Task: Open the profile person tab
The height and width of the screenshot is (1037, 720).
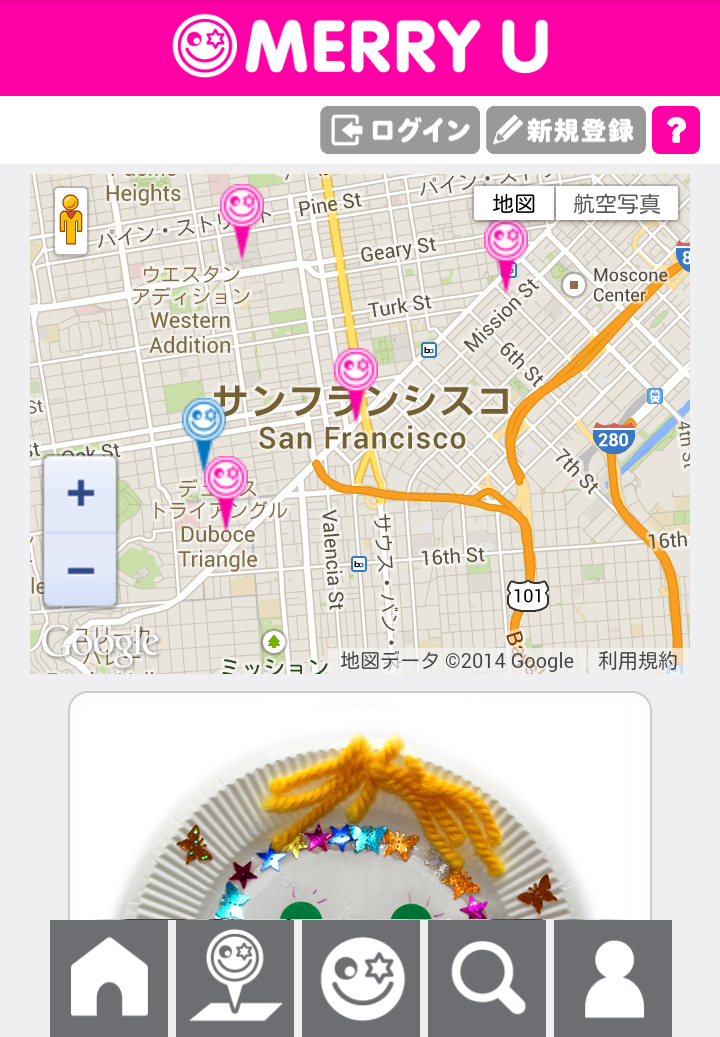Action: pyautogui.click(x=613, y=978)
